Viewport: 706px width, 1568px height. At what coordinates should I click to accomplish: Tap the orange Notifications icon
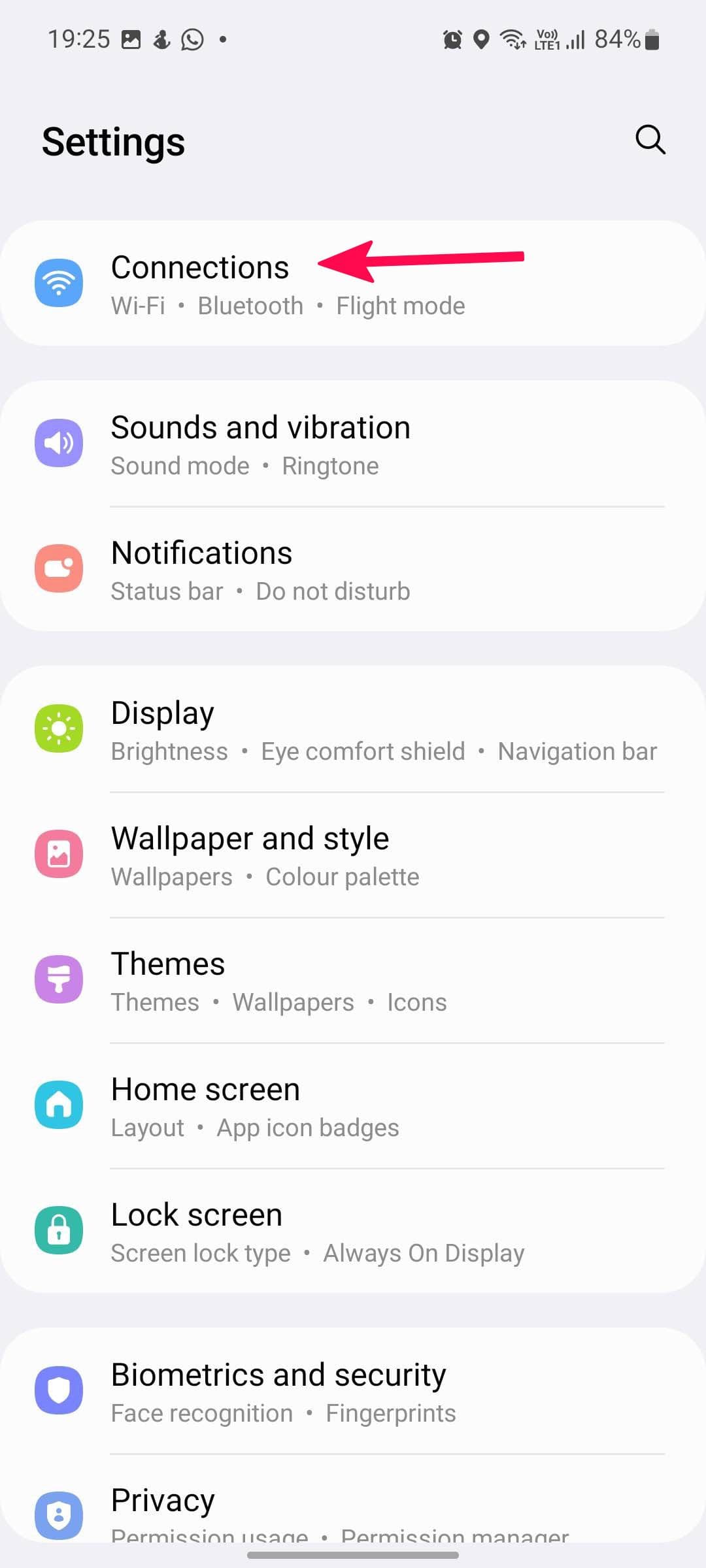click(x=59, y=568)
